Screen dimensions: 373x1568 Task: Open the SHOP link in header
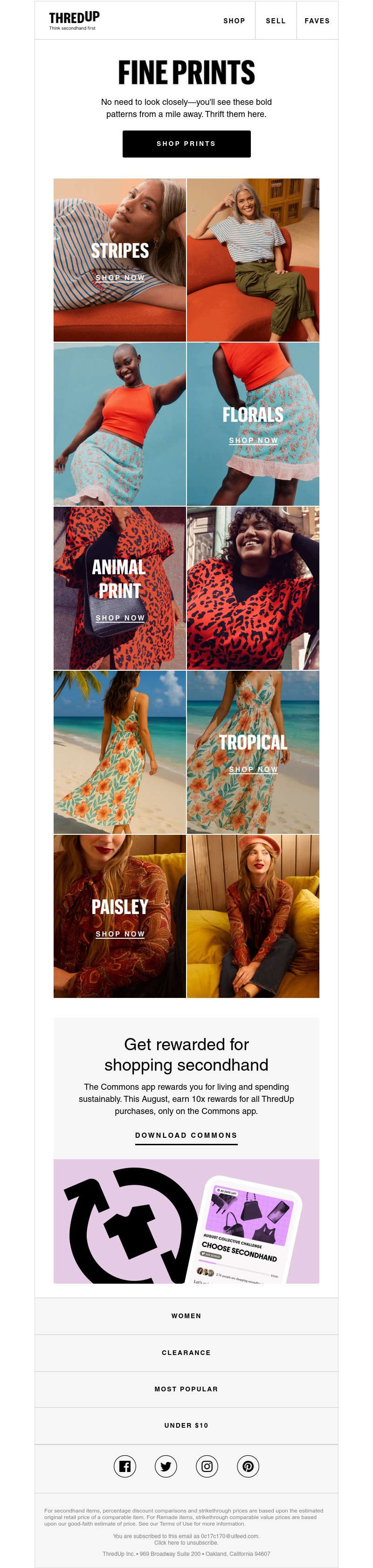click(234, 21)
